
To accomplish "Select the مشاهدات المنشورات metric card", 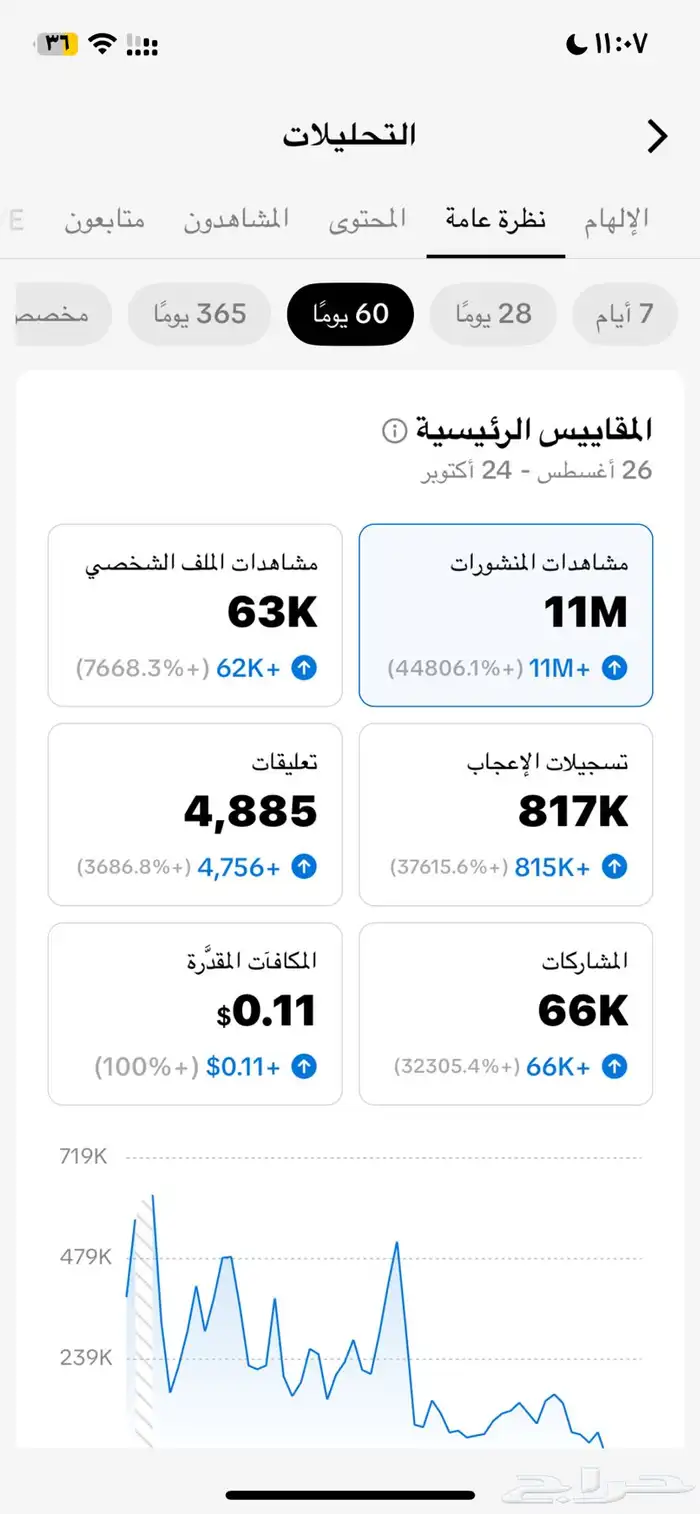I will click(x=506, y=615).
